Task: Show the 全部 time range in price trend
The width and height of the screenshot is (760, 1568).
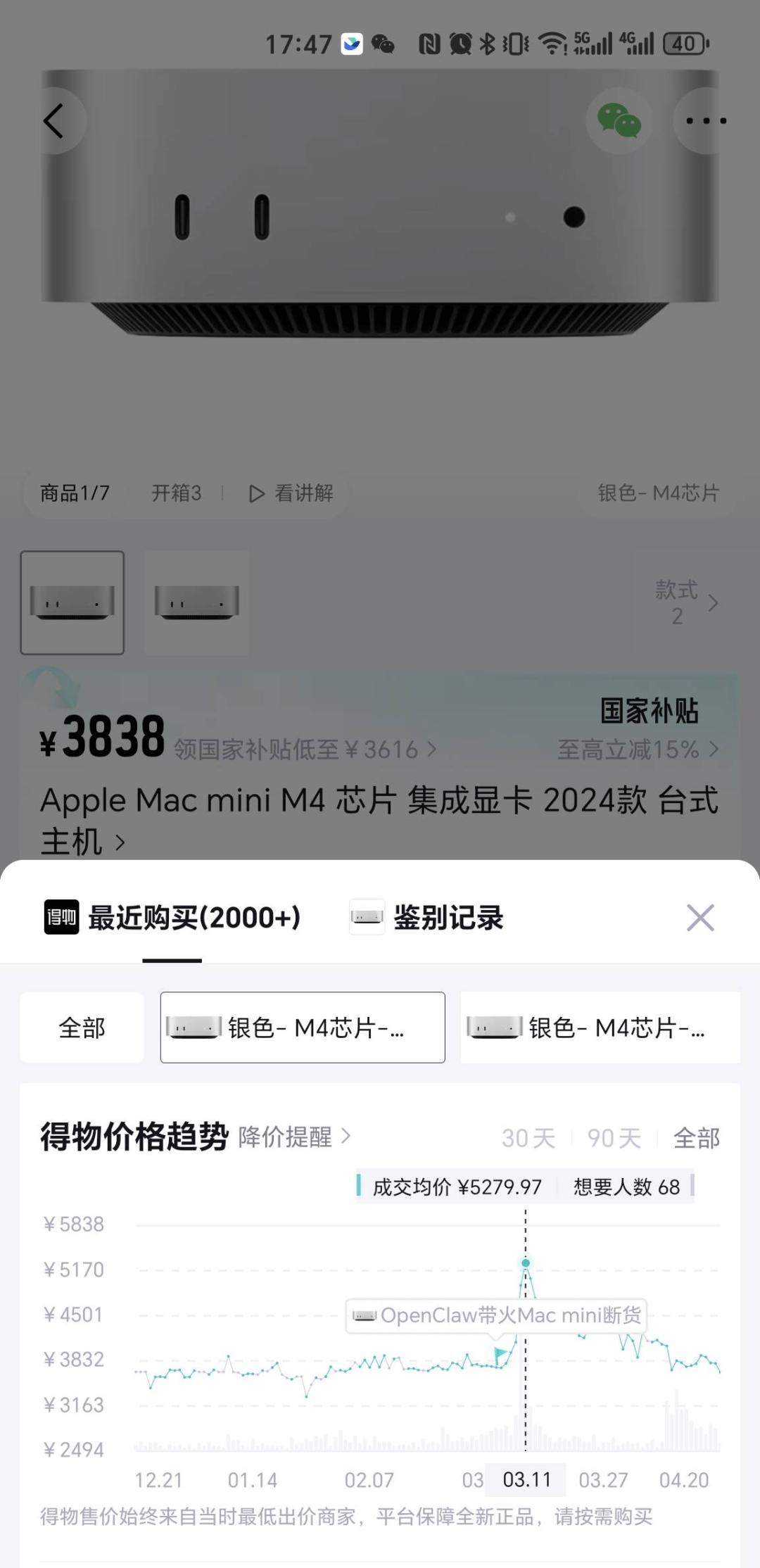Action: [696, 1138]
